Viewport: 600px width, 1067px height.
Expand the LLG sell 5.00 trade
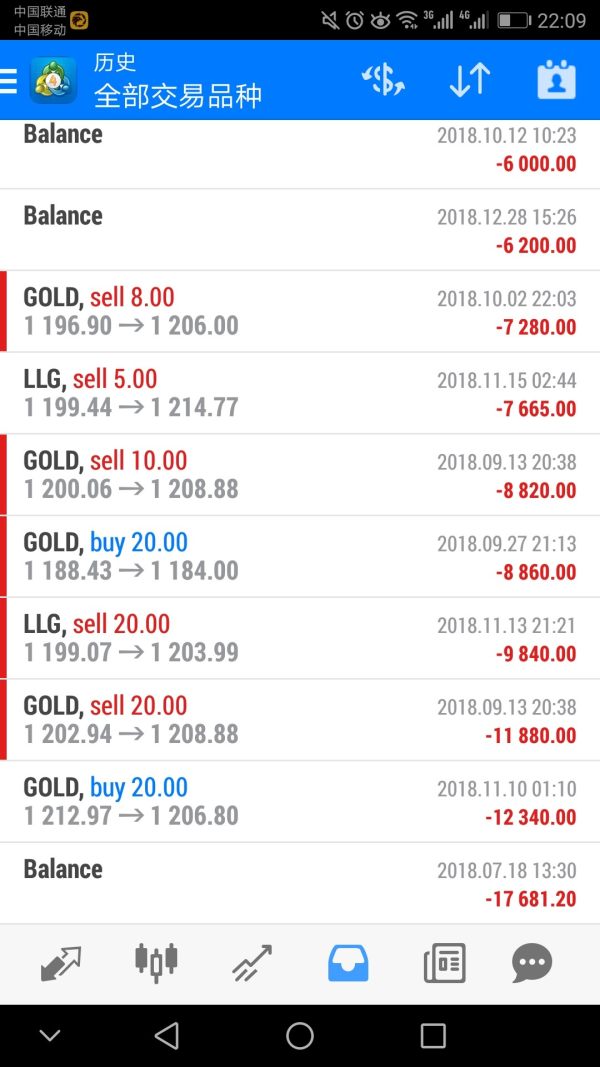(300, 393)
